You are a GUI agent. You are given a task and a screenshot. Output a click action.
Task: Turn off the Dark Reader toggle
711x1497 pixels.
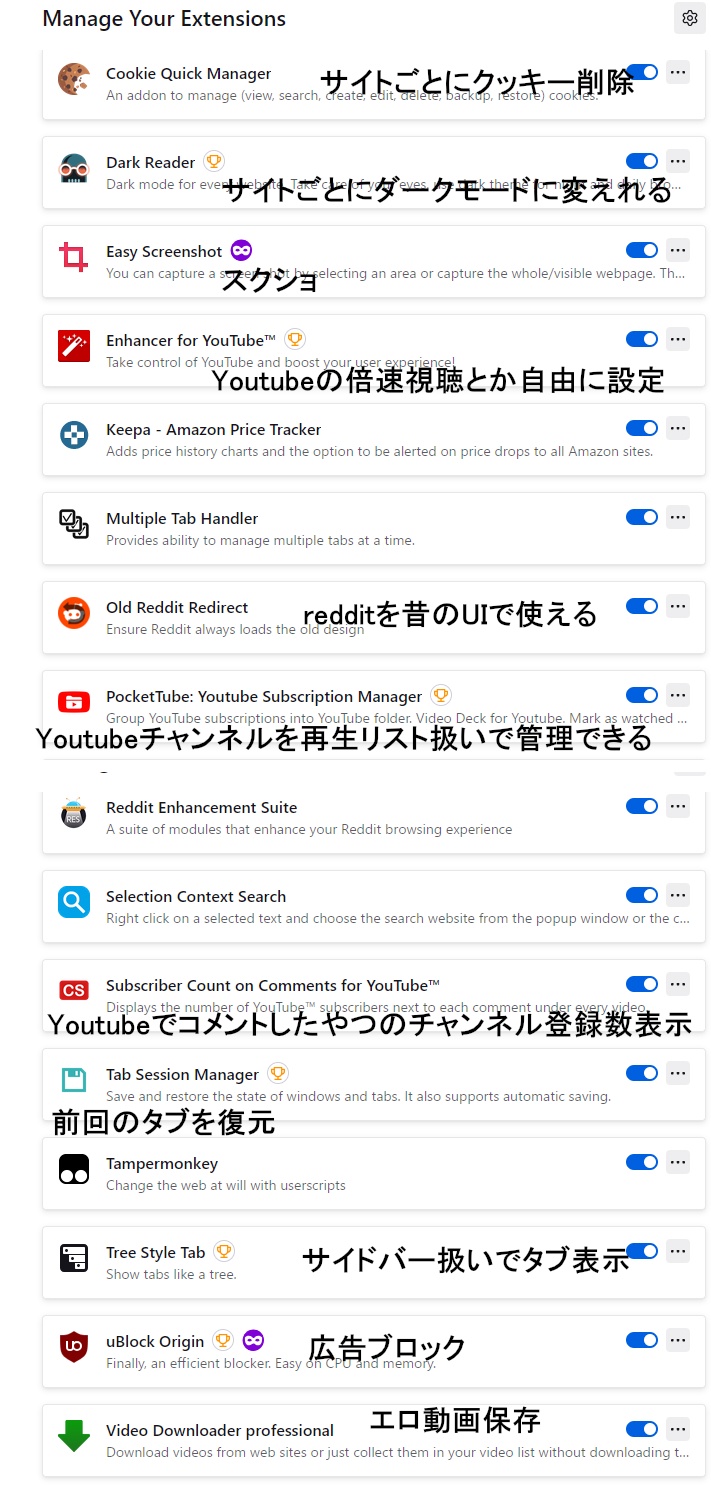pos(641,161)
